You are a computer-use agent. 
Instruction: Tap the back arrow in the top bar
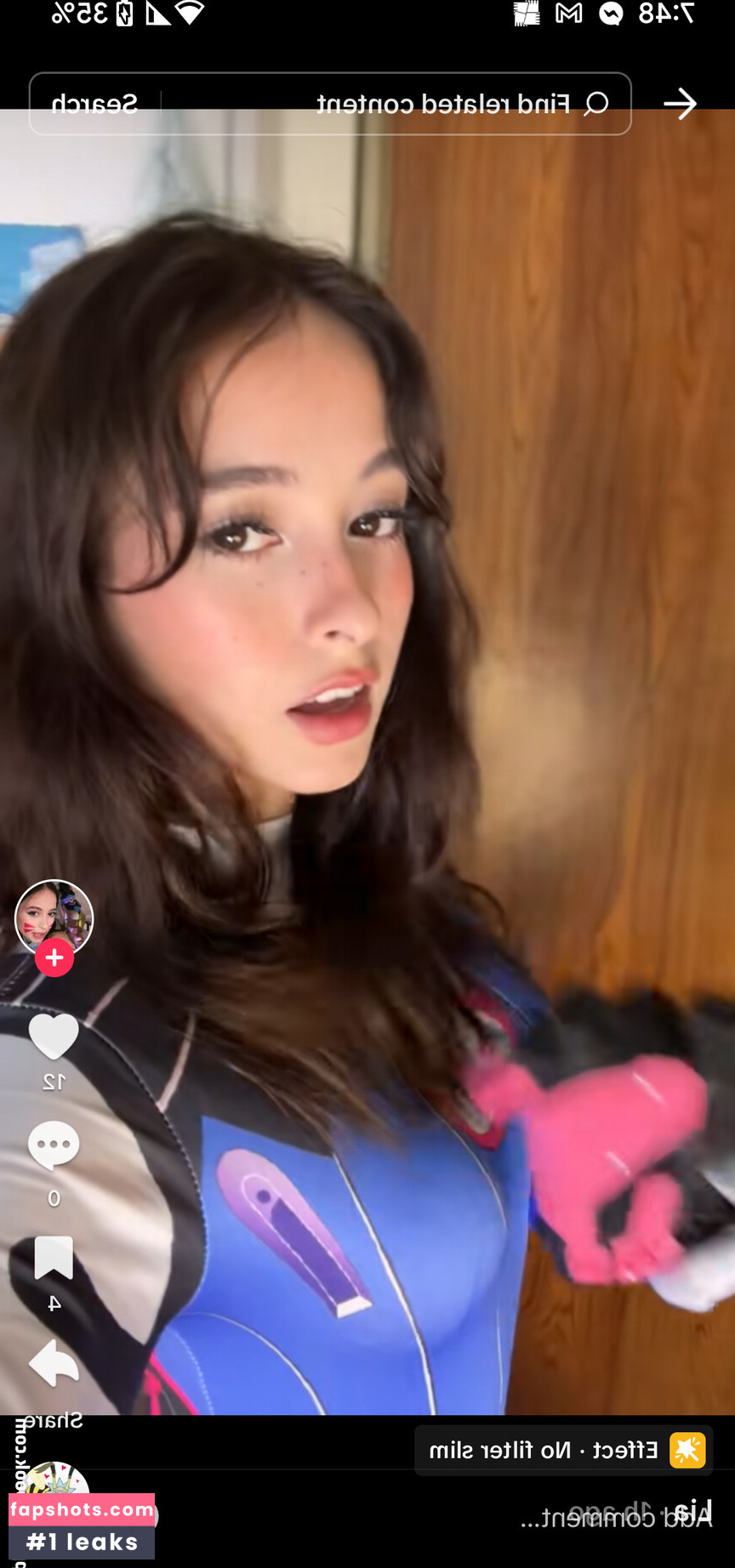[x=680, y=104]
